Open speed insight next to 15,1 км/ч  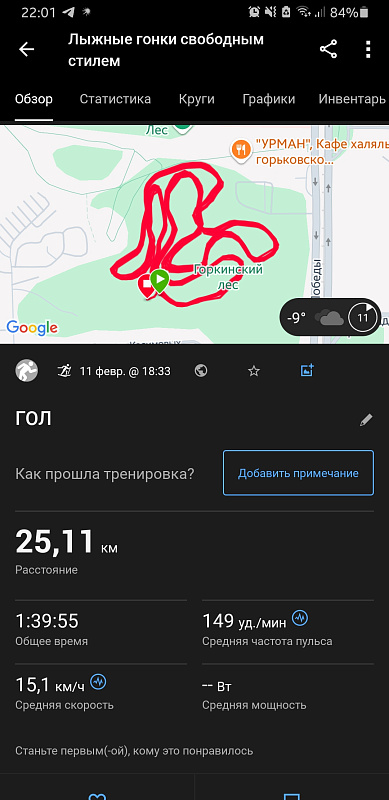pos(98,682)
